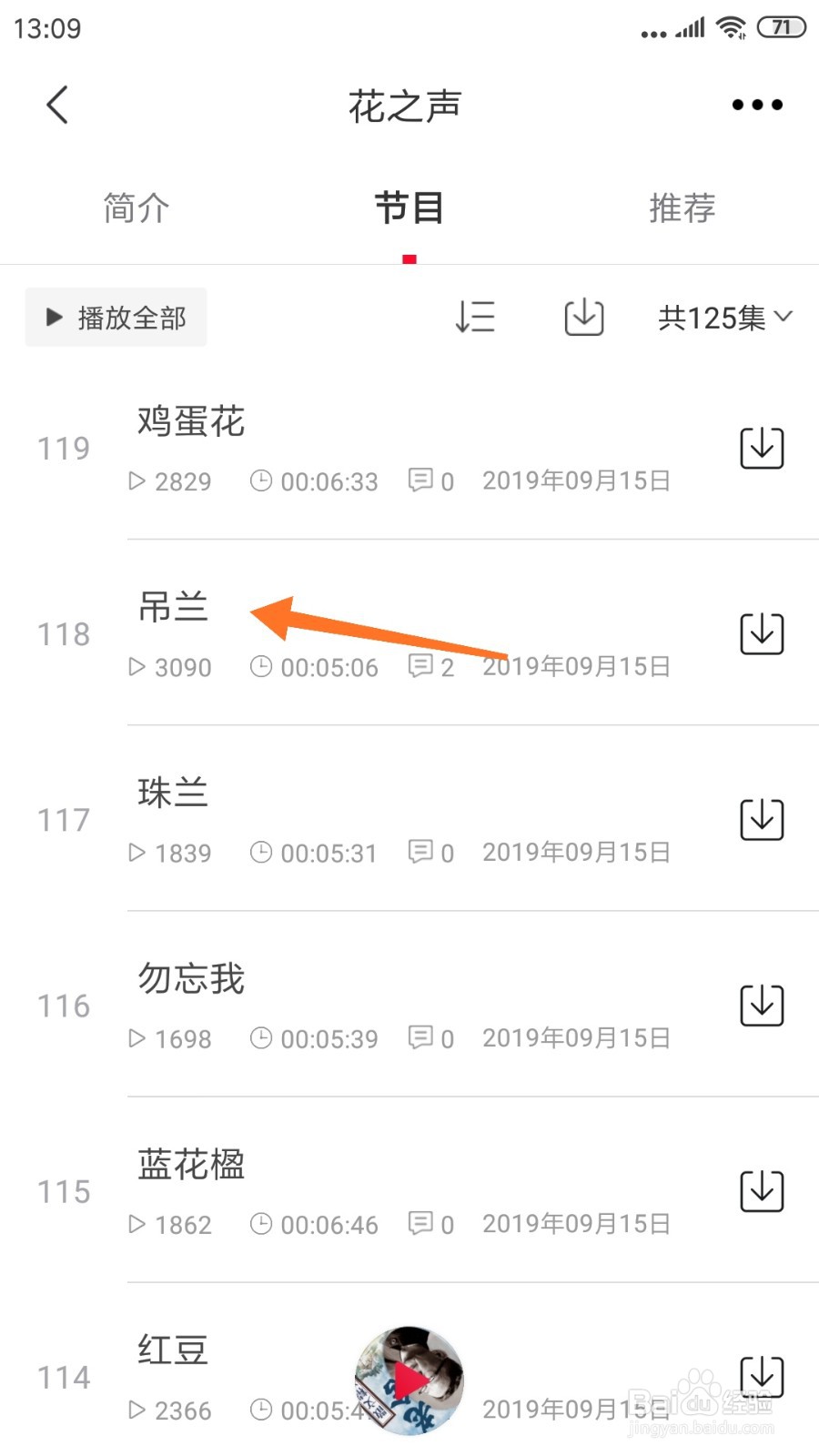Viewport: 819px width, 1456px height.
Task: Switch to the 推荐 tab
Action: 682,208
